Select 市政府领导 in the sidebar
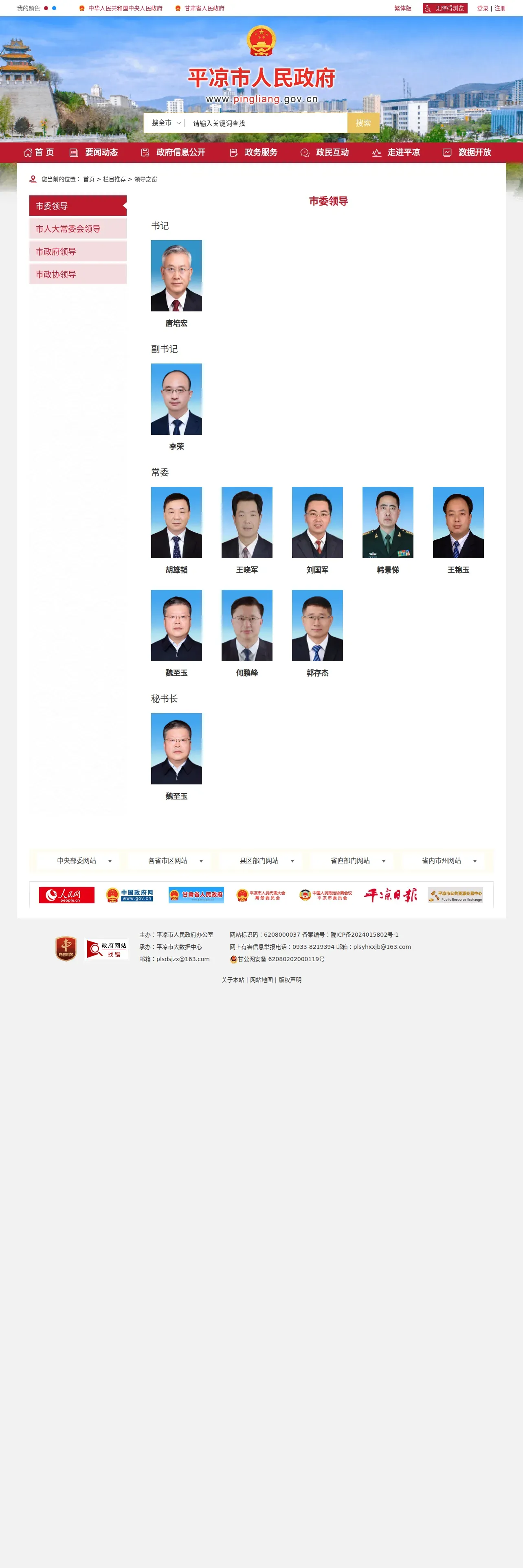 78,252
